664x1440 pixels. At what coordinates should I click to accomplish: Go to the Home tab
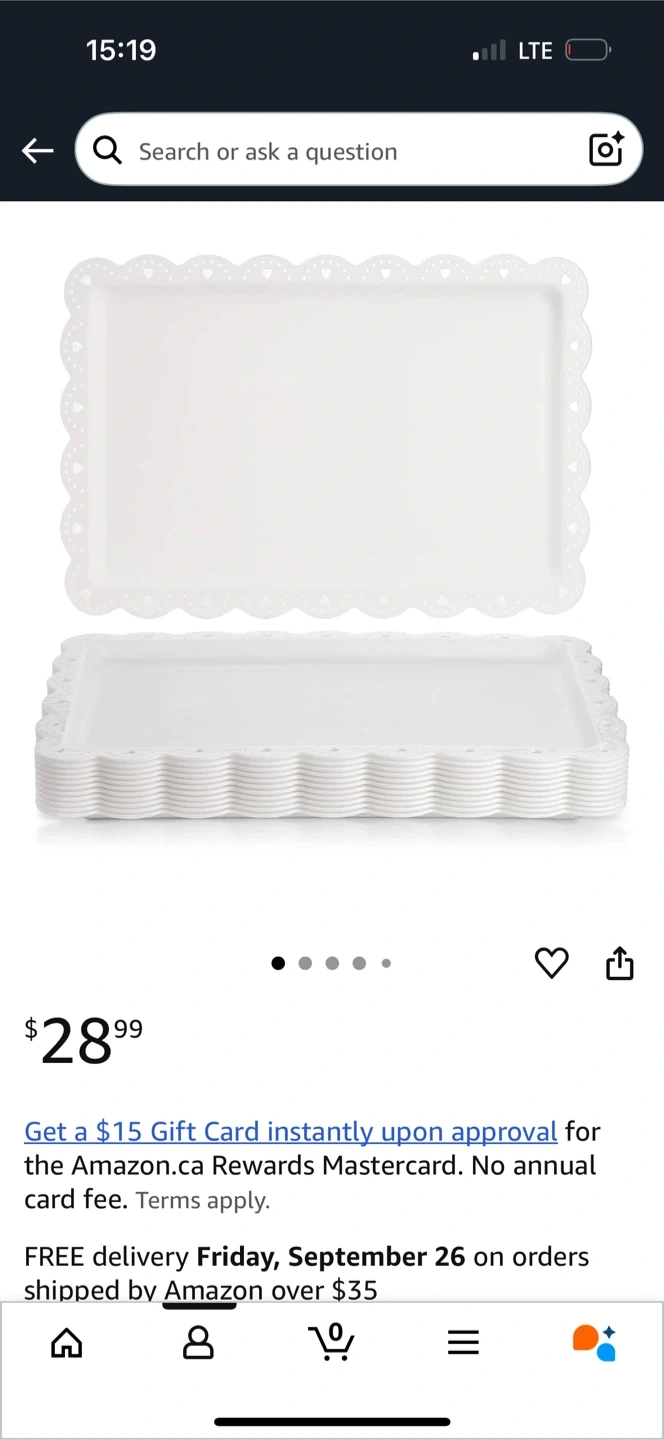(67, 1343)
